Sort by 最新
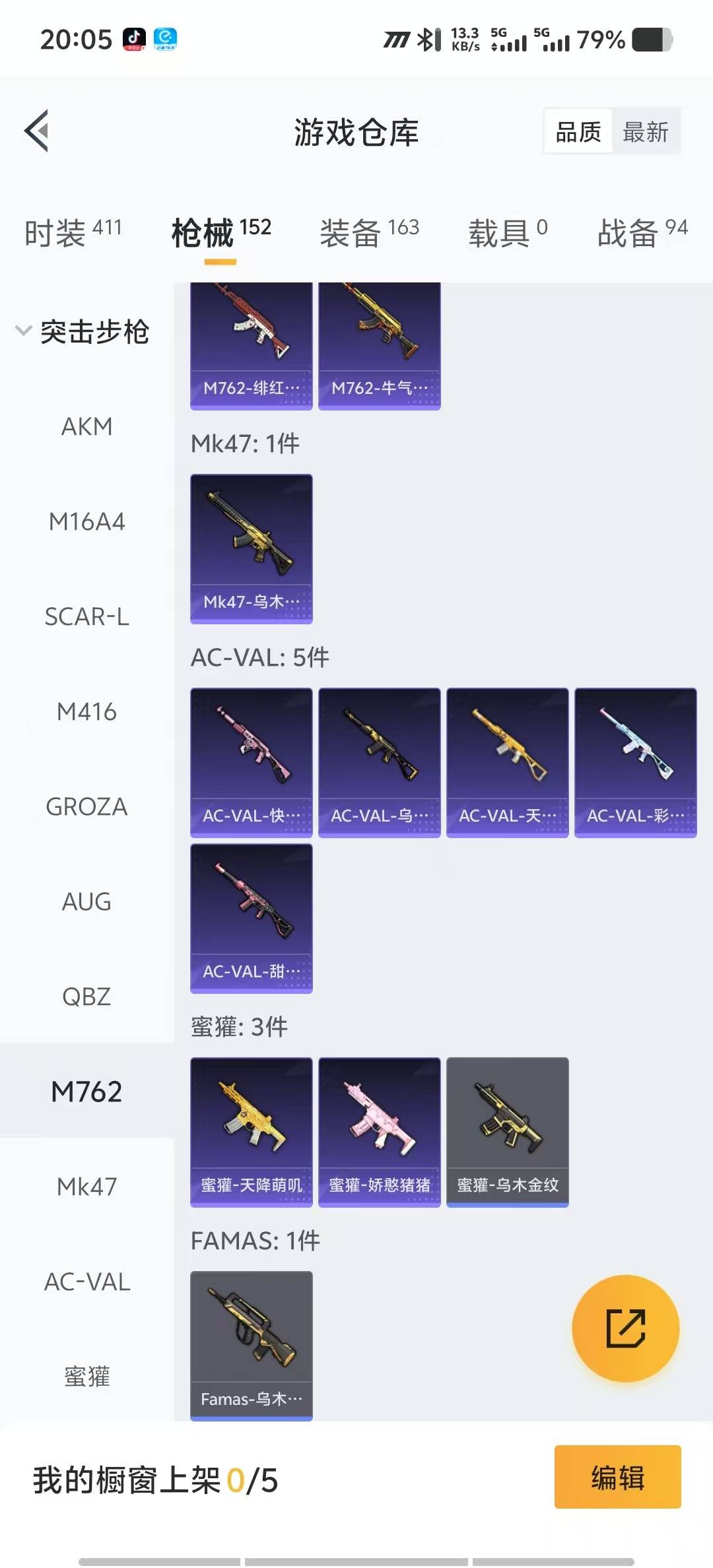713x1568 pixels. [x=645, y=132]
